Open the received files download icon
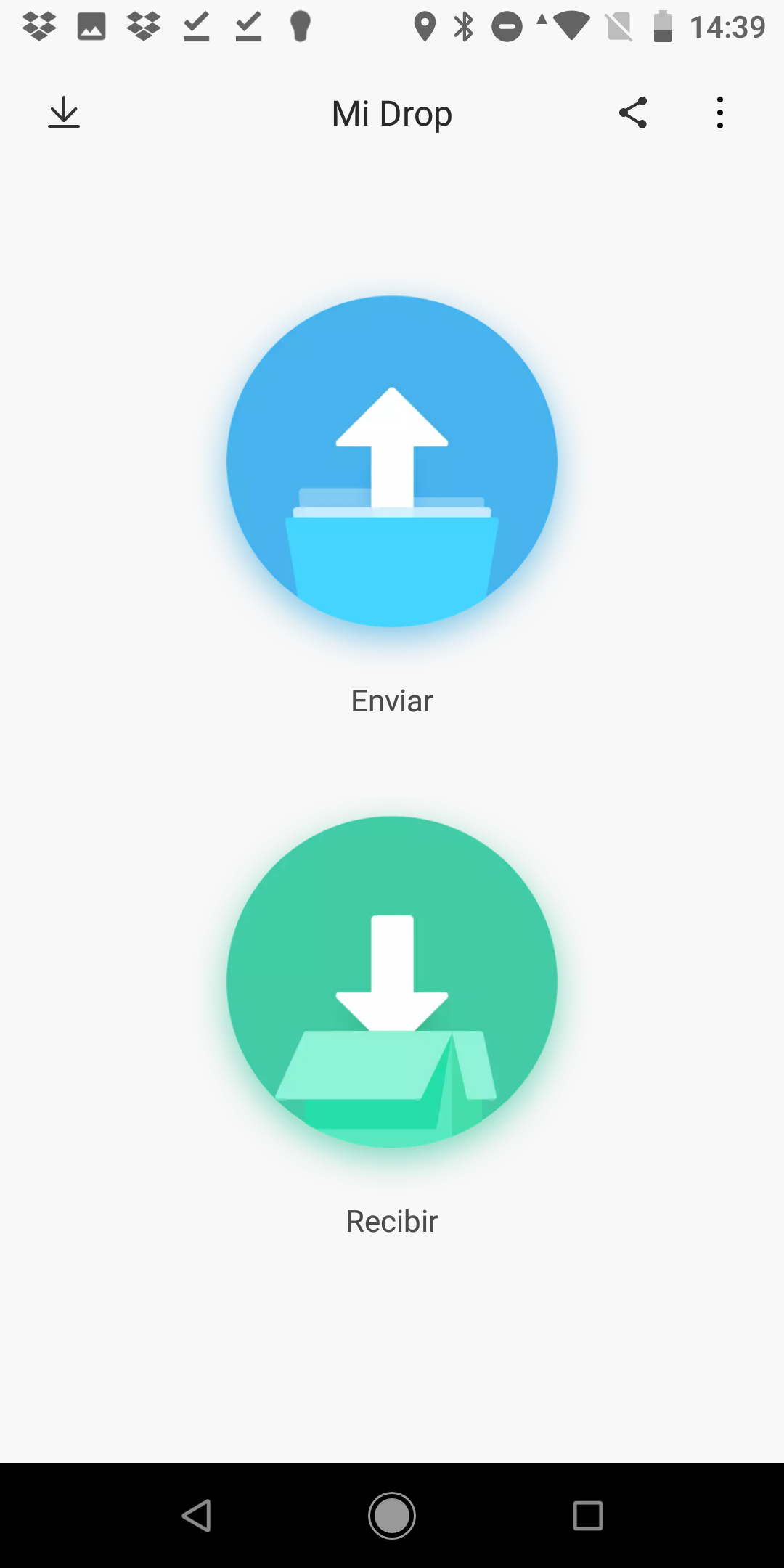 coord(64,113)
